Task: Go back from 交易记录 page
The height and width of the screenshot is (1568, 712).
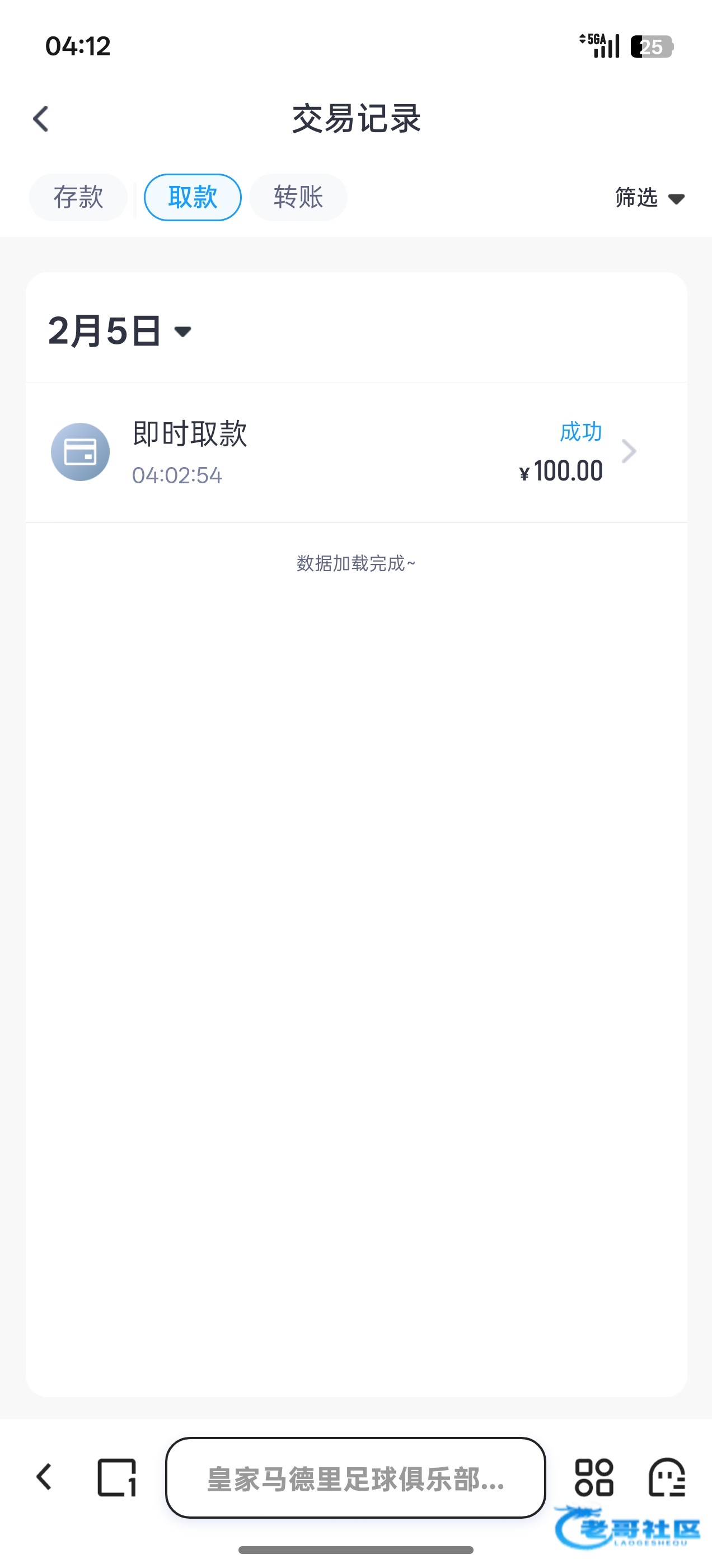Action: pos(41,119)
